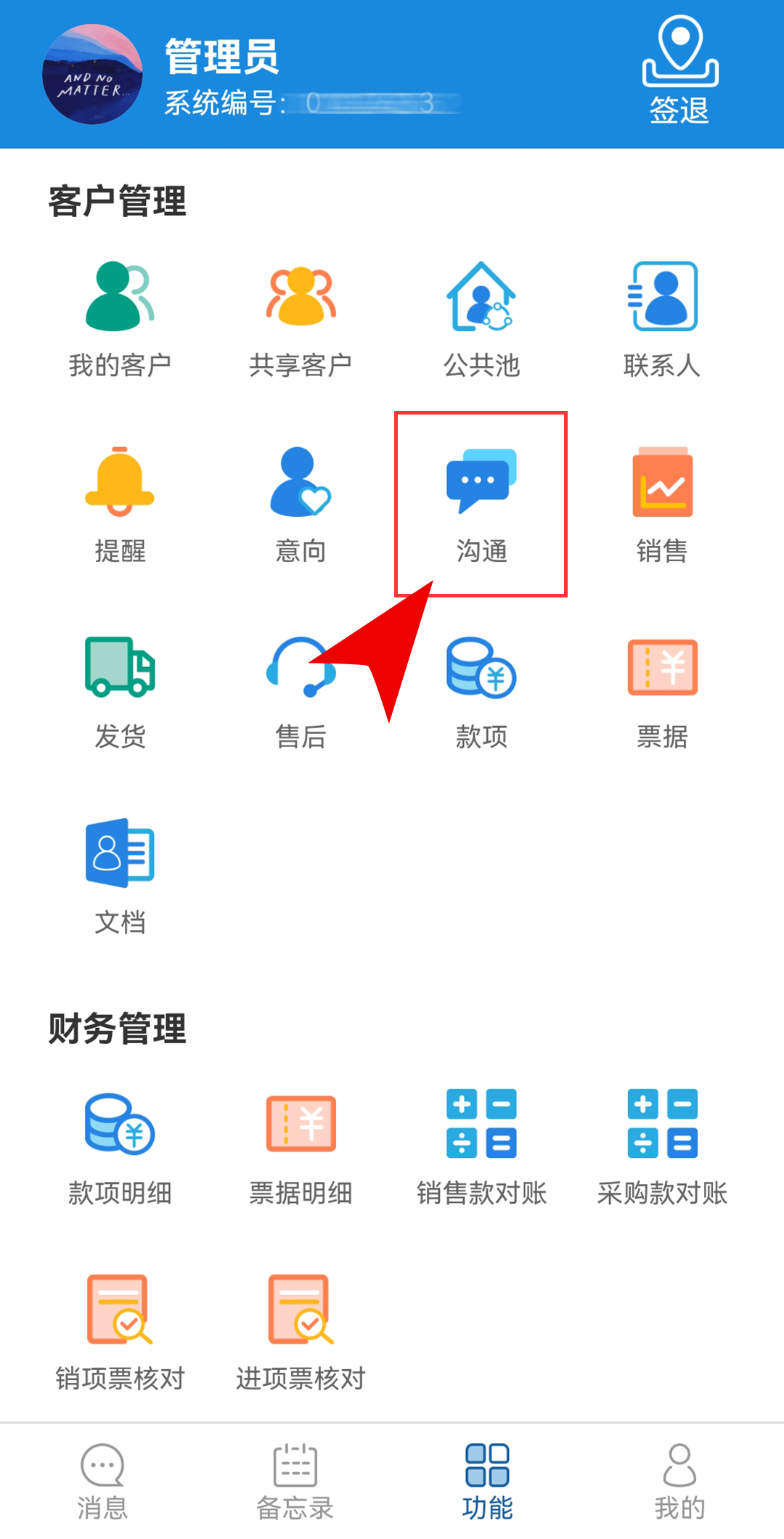The height and width of the screenshot is (1539, 784).
Task: Open 共享客户 shared customers
Action: pos(301,319)
